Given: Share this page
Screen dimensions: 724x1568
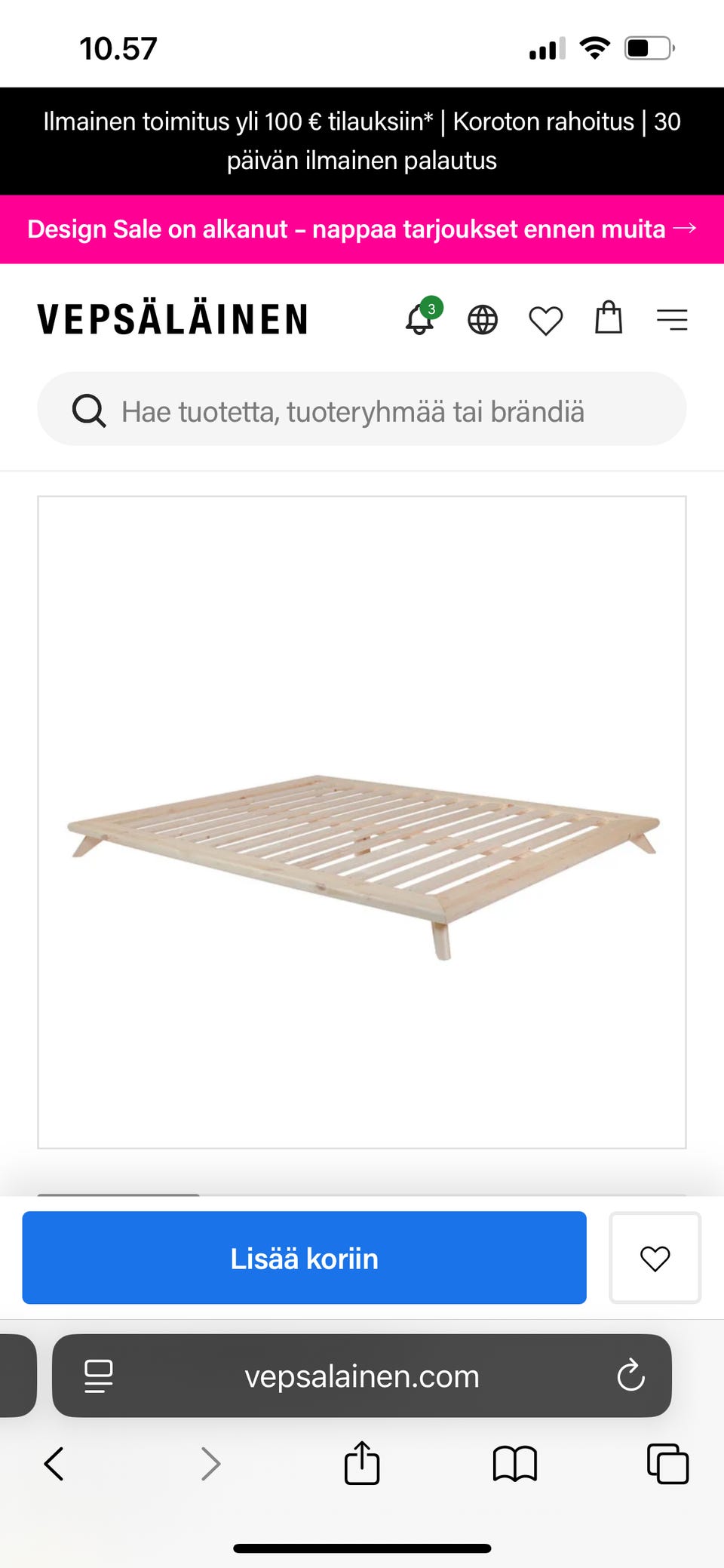Looking at the screenshot, I should click(x=362, y=1464).
